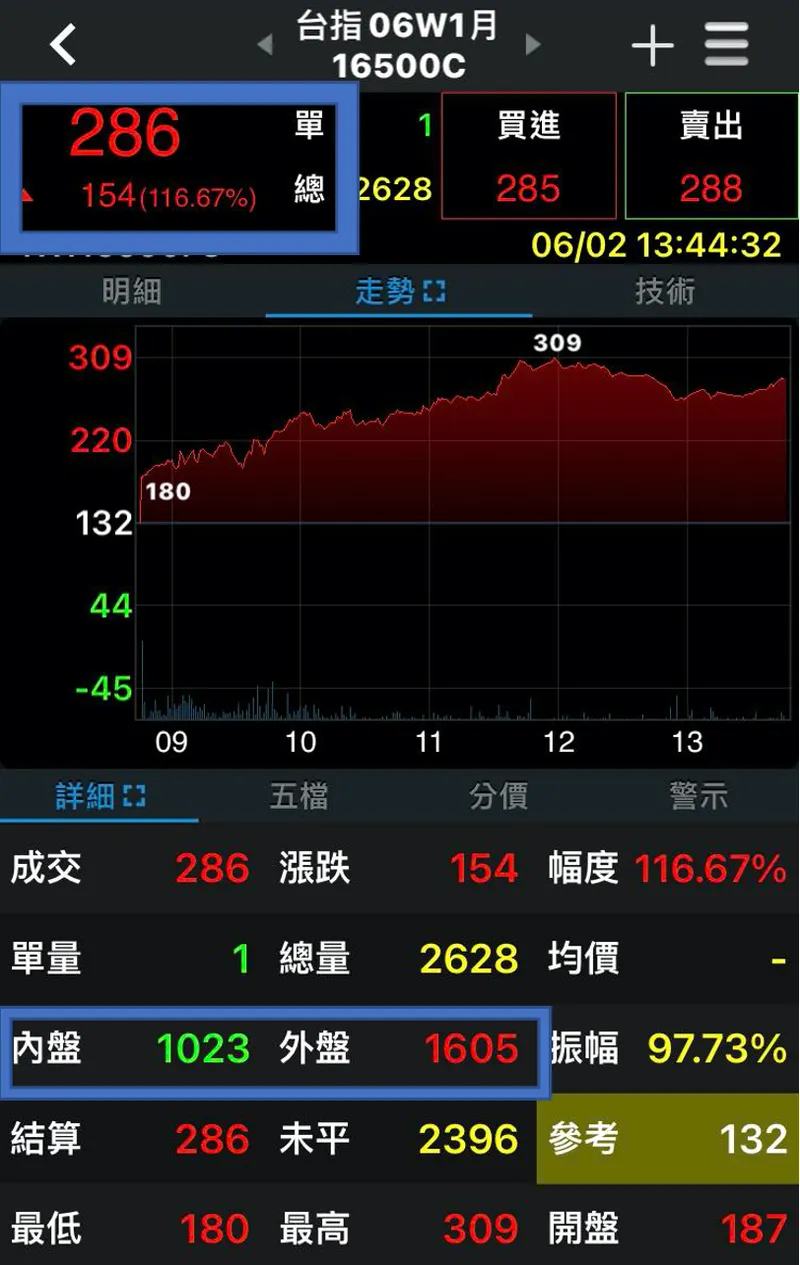Tap the plus icon to add
Viewport: 800px width, 1265px height.
pyautogui.click(x=652, y=45)
